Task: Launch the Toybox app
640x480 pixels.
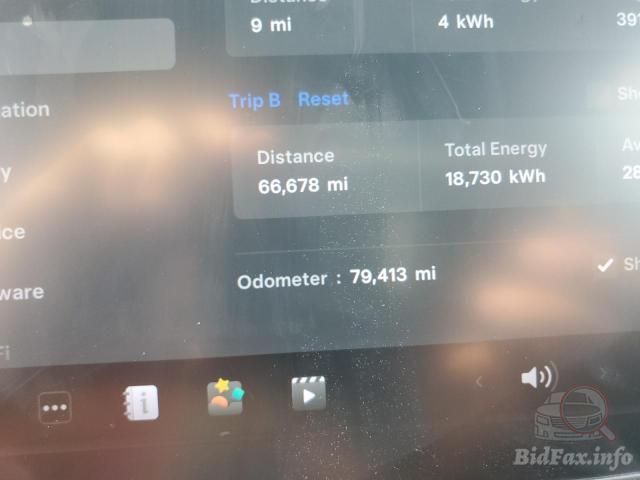Action: pos(226,397)
